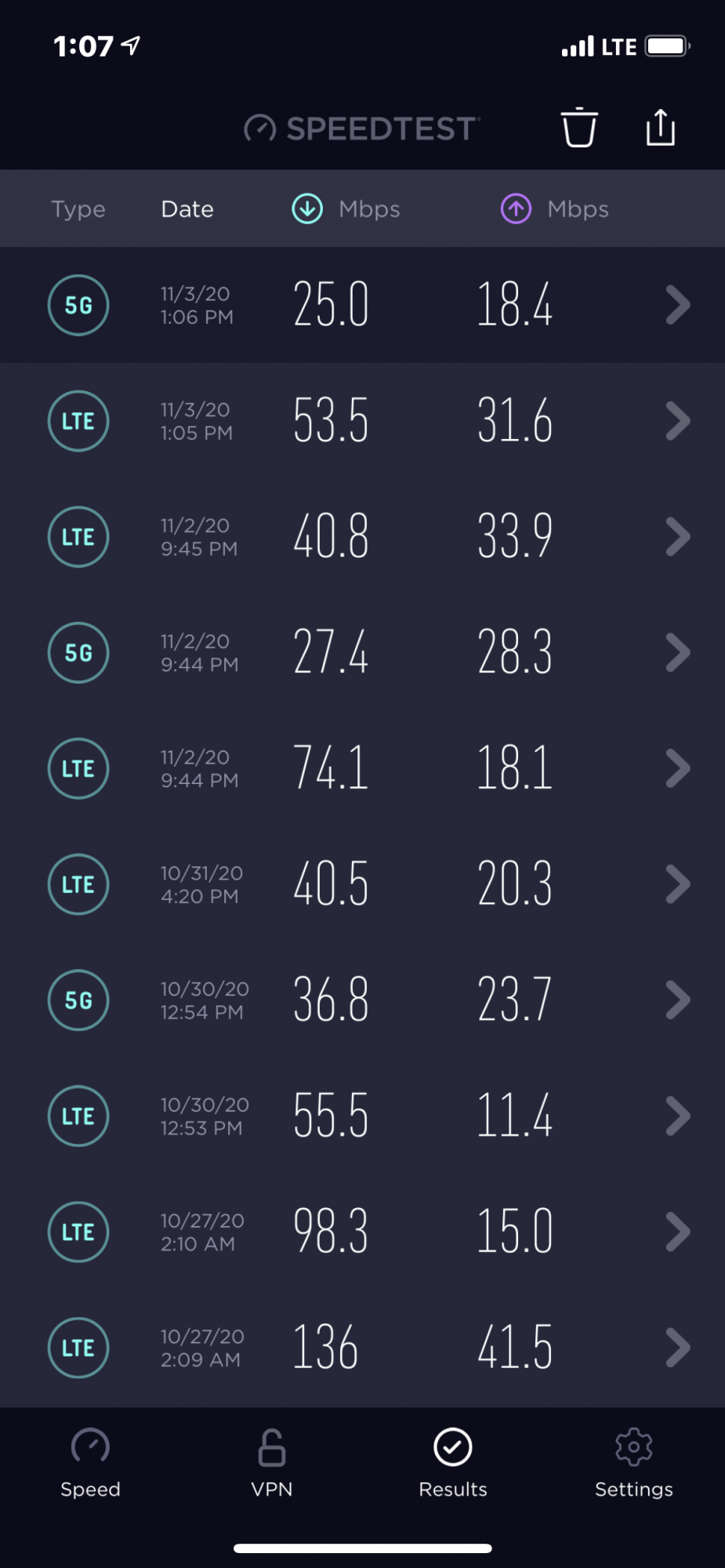Screen dimensions: 725x1568
Task: Open the LTE result from 11/3/20 1:05 PM
Action: pos(362,421)
